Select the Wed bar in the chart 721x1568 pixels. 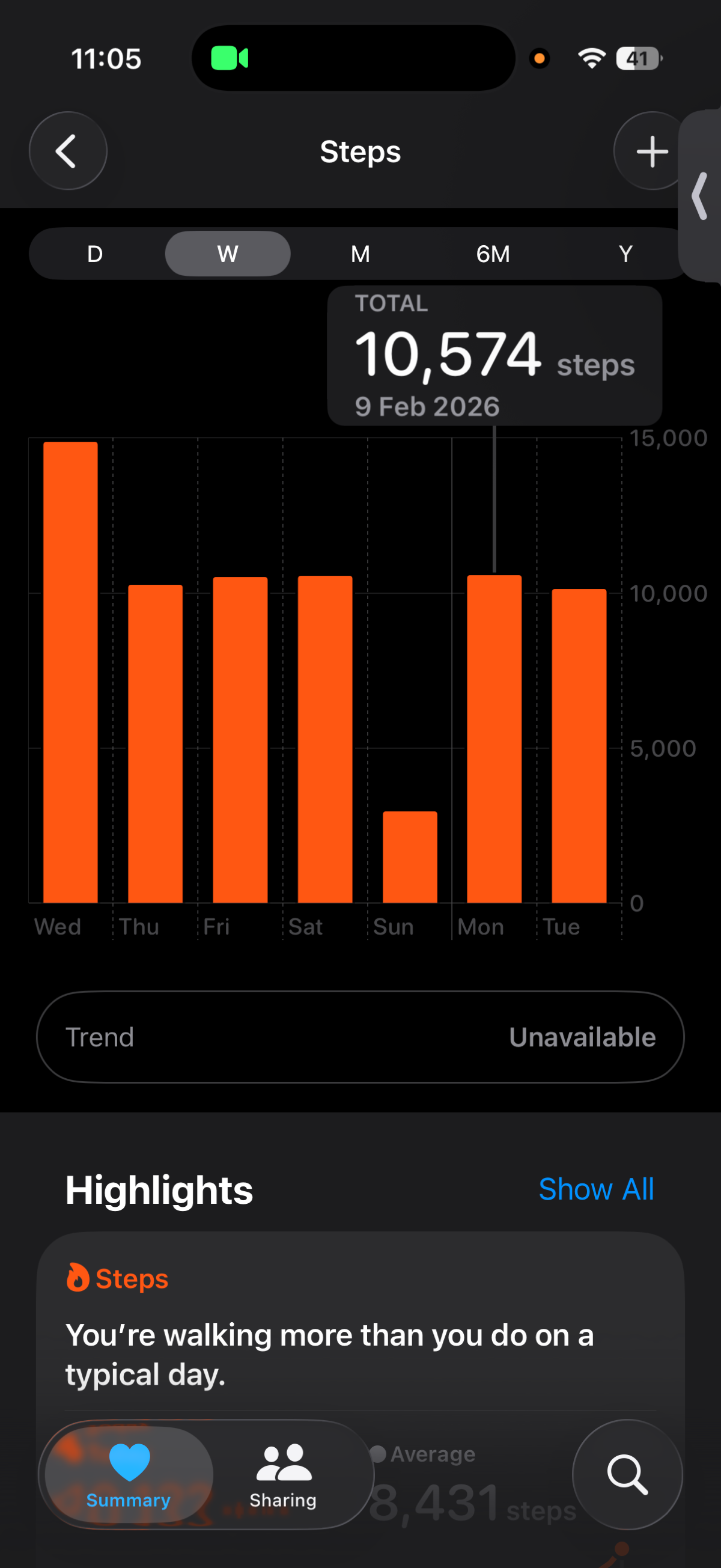(x=70, y=672)
